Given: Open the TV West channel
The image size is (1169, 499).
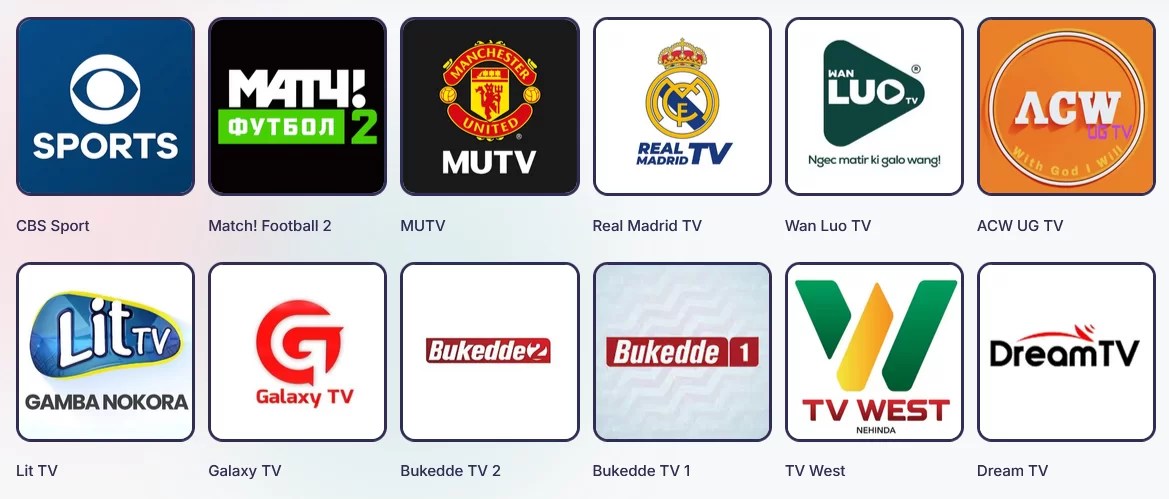Looking at the screenshot, I should (875, 351).
